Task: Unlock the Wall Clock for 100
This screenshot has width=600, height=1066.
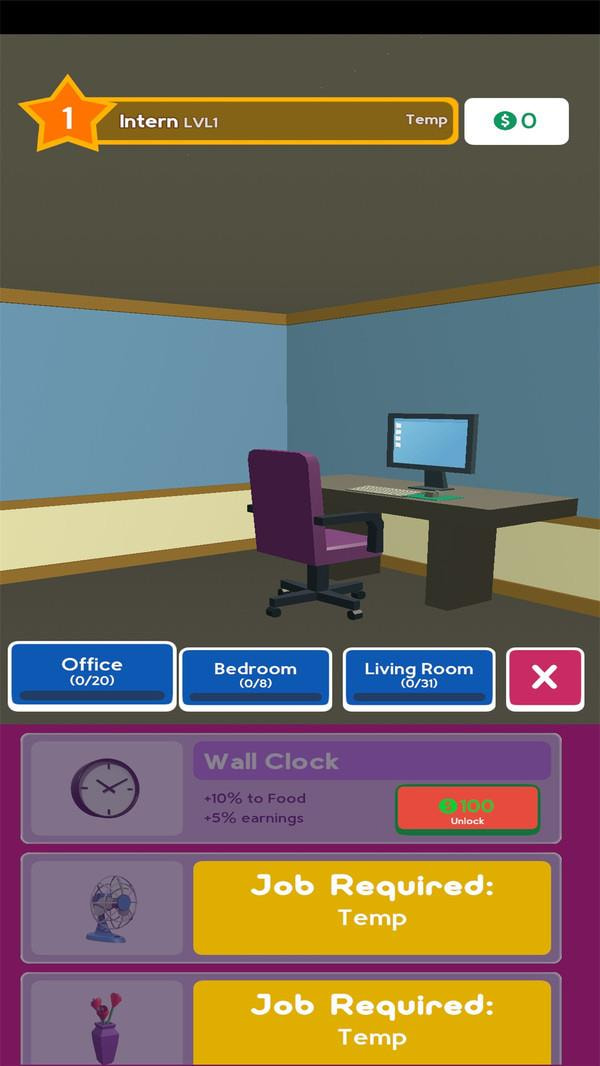Action: tap(467, 810)
